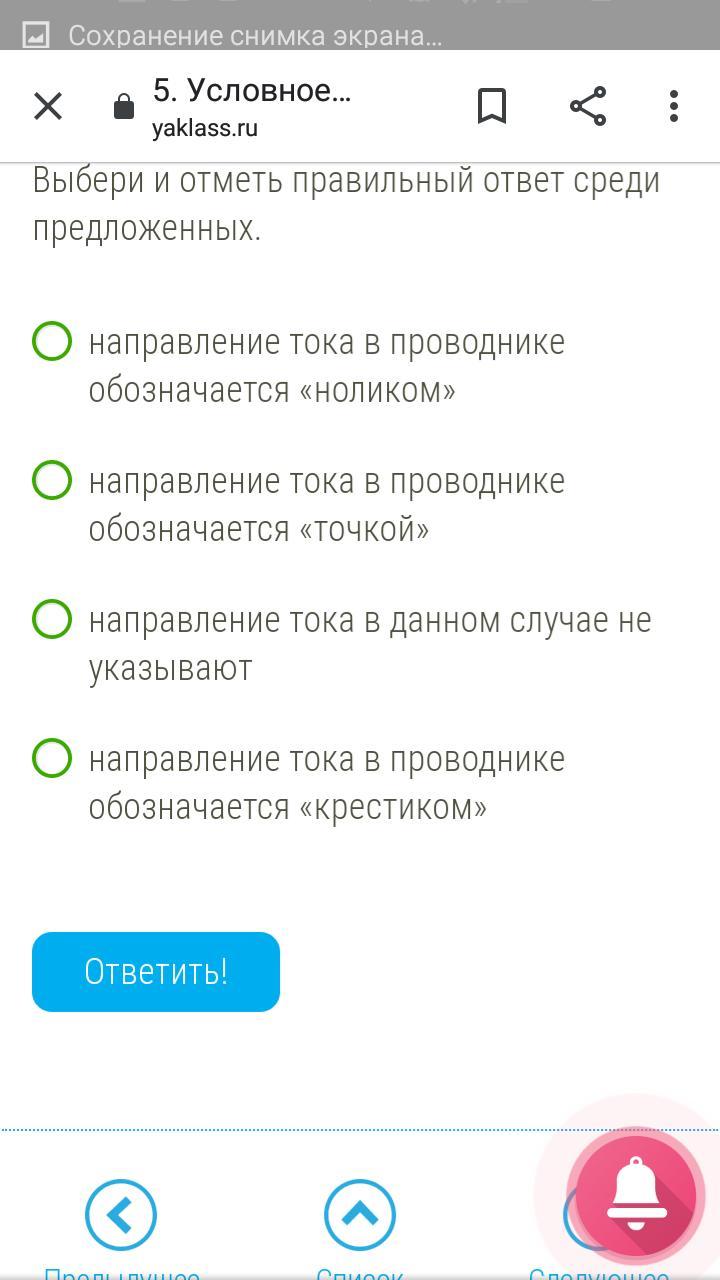
Task: Tap the pink notification bell button
Action: (x=636, y=1196)
